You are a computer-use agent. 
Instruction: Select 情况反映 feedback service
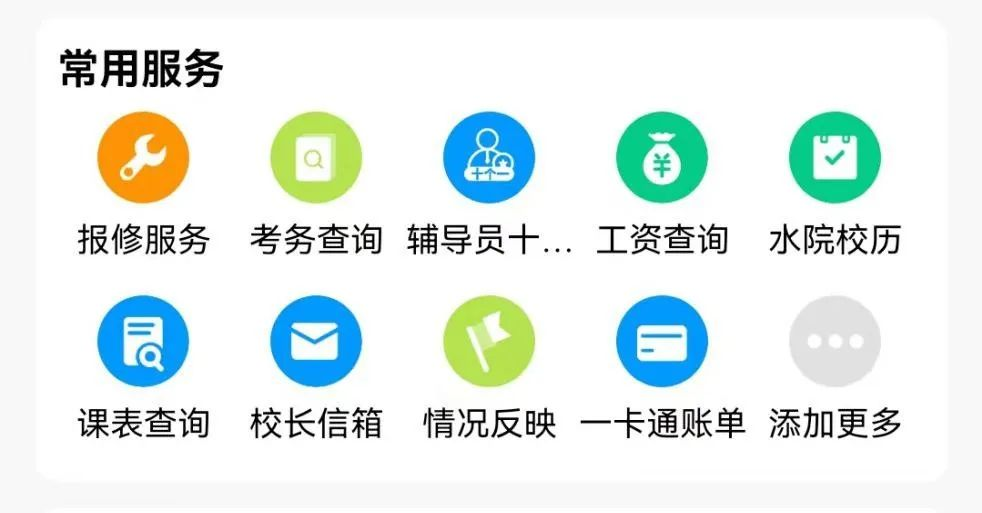(x=489, y=342)
